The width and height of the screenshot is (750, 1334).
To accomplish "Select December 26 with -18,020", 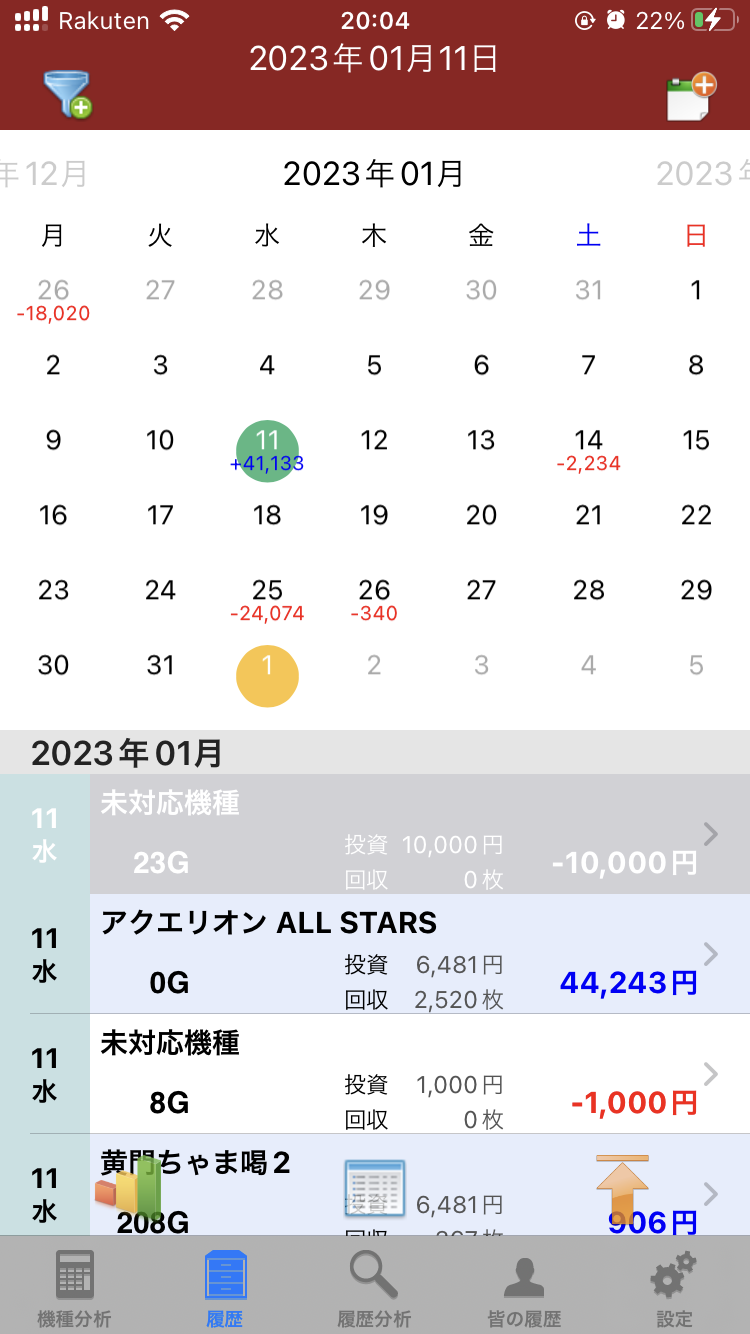I will [53, 300].
